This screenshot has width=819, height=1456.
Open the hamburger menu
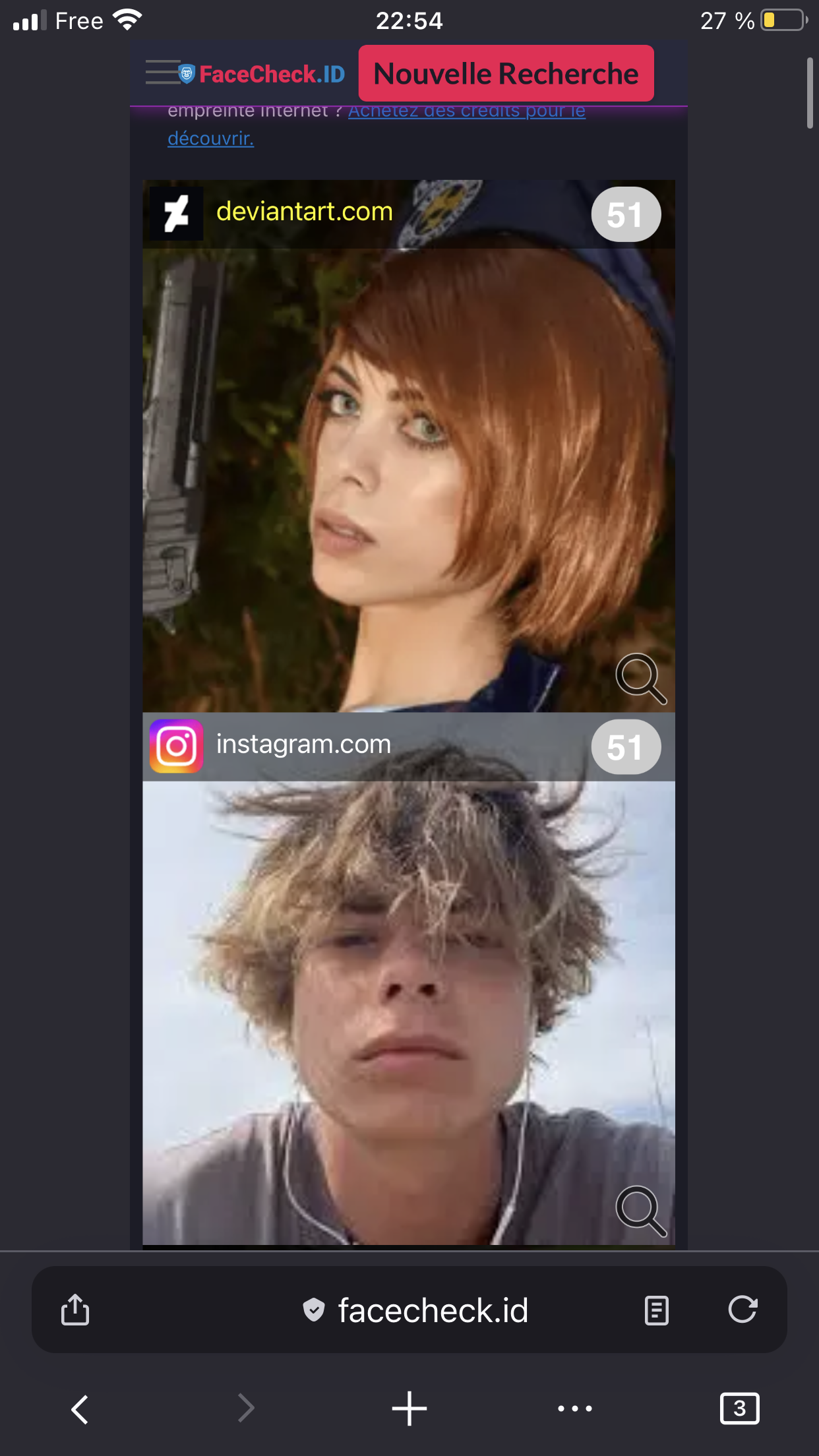point(162,73)
